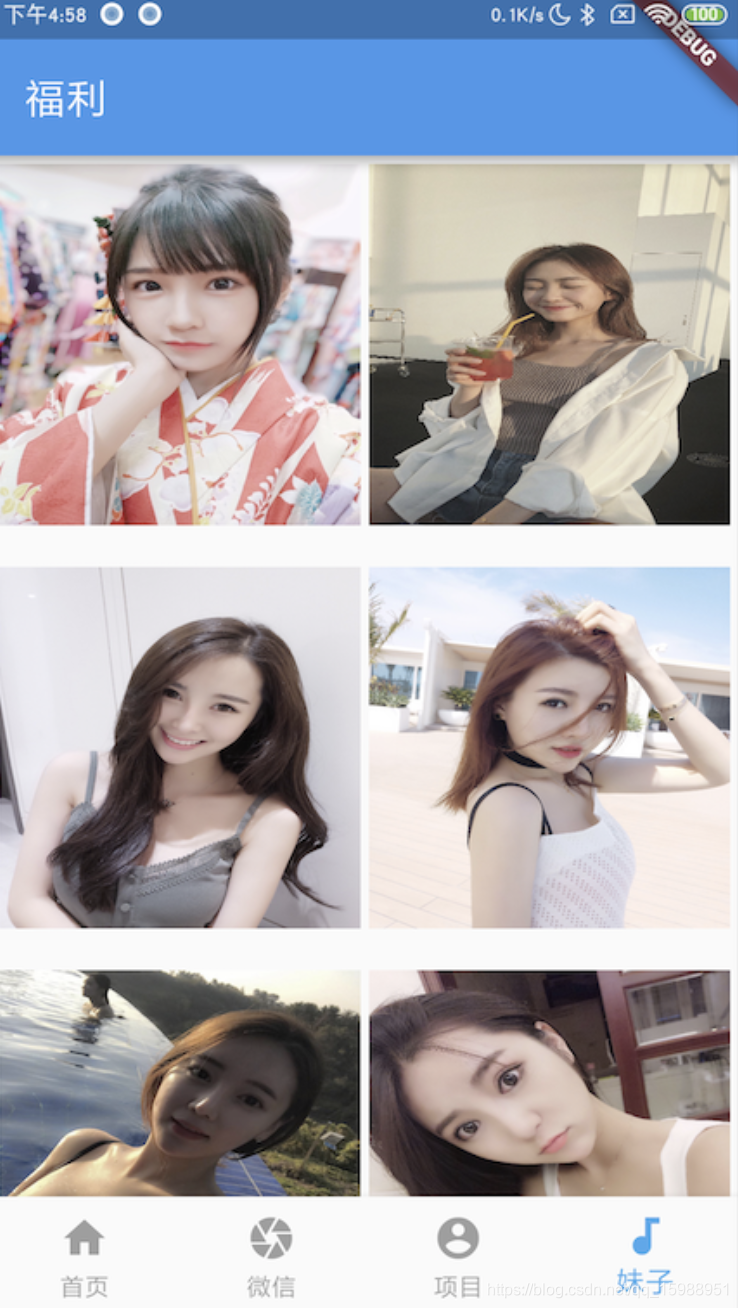View the photo with the white knit top
The image size is (738, 1308).
tap(549, 748)
